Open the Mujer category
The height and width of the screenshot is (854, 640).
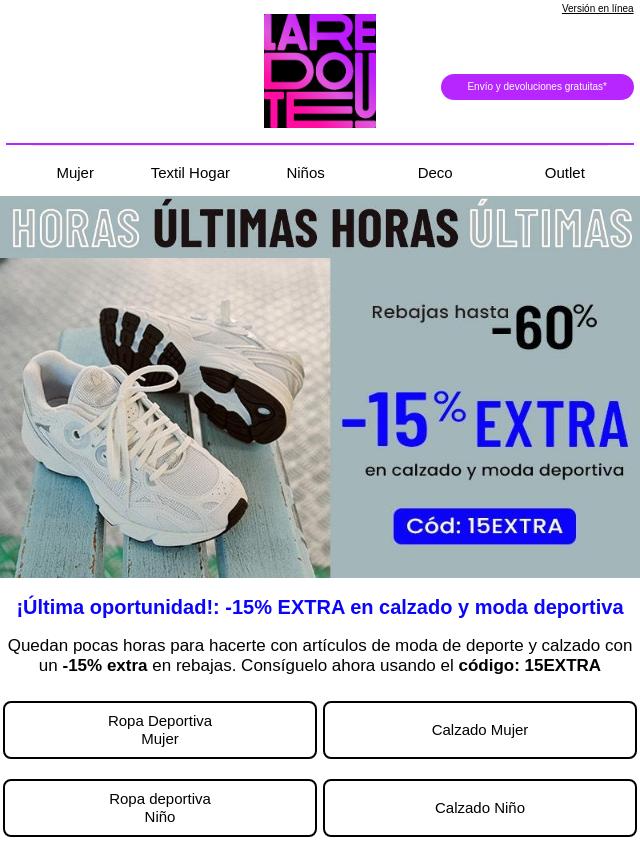point(75,173)
